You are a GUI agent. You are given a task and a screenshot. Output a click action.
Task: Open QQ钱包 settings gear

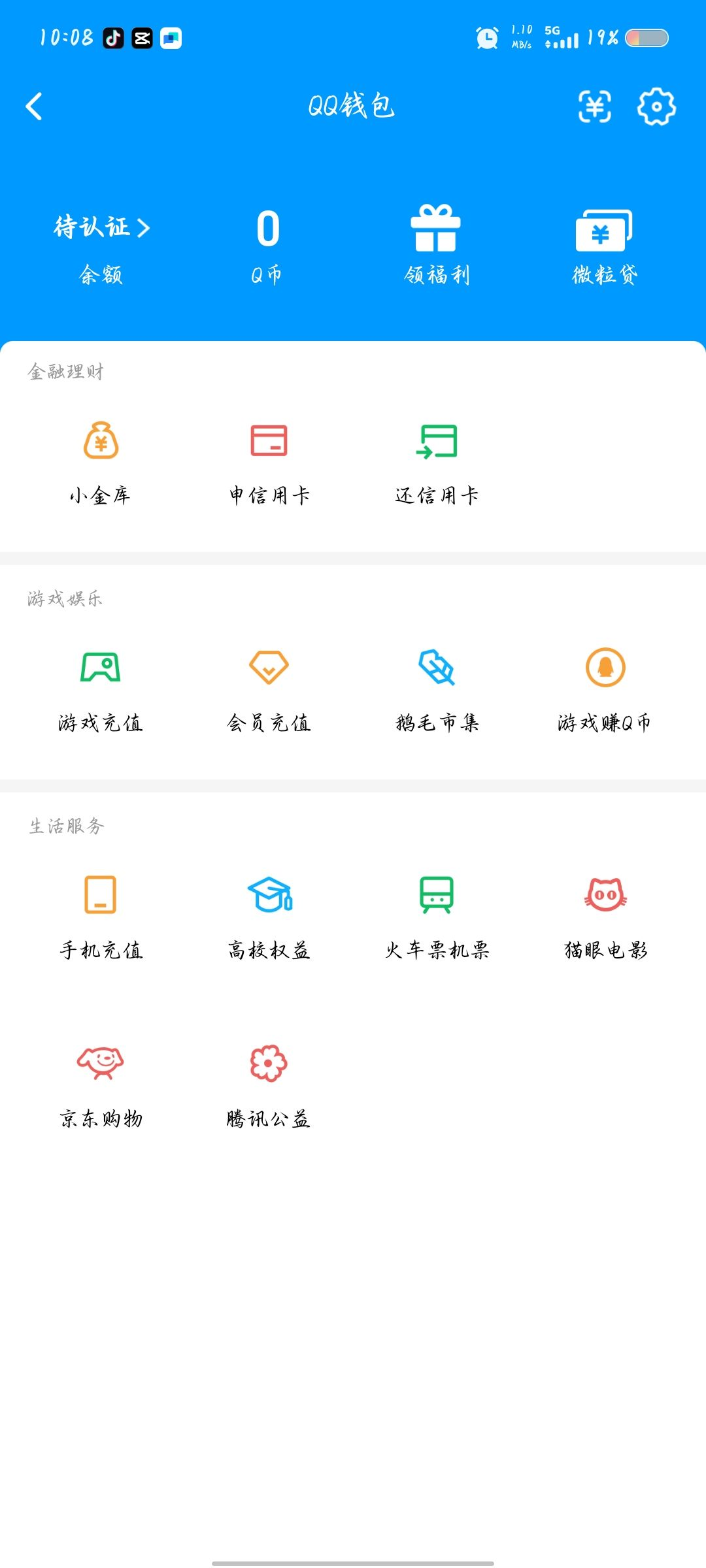click(656, 106)
